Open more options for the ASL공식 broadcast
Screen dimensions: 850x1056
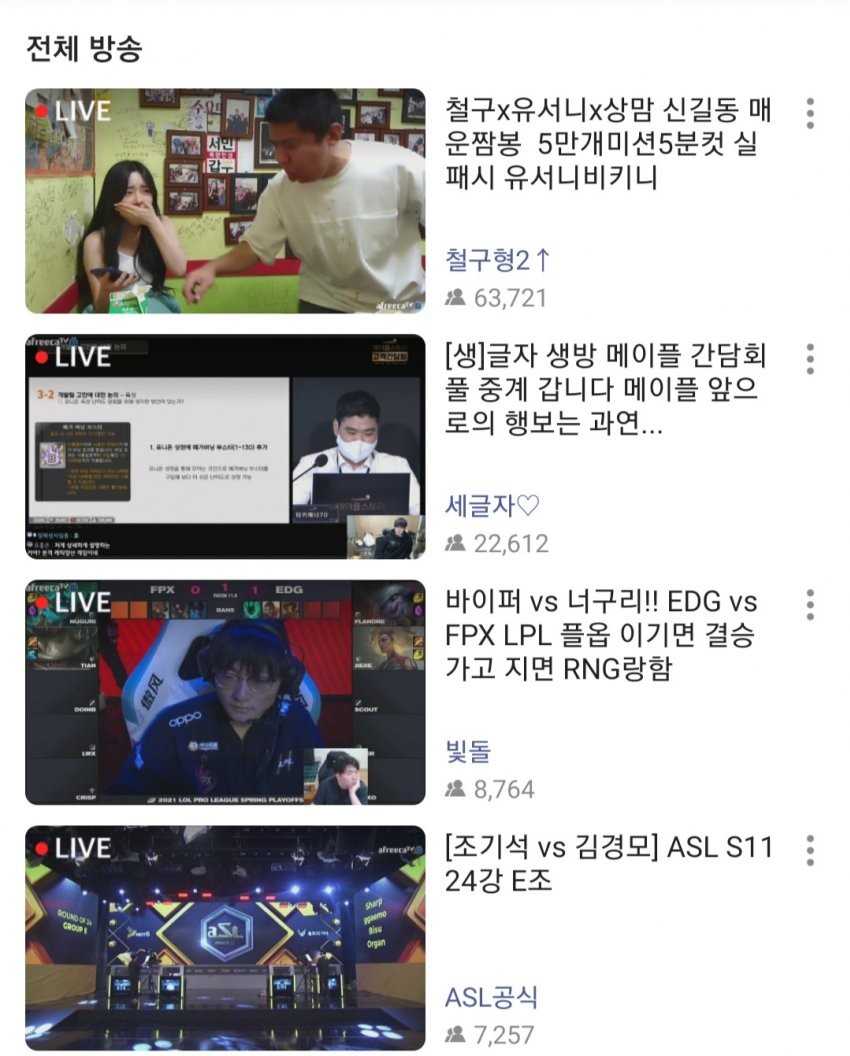[x=810, y=849]
